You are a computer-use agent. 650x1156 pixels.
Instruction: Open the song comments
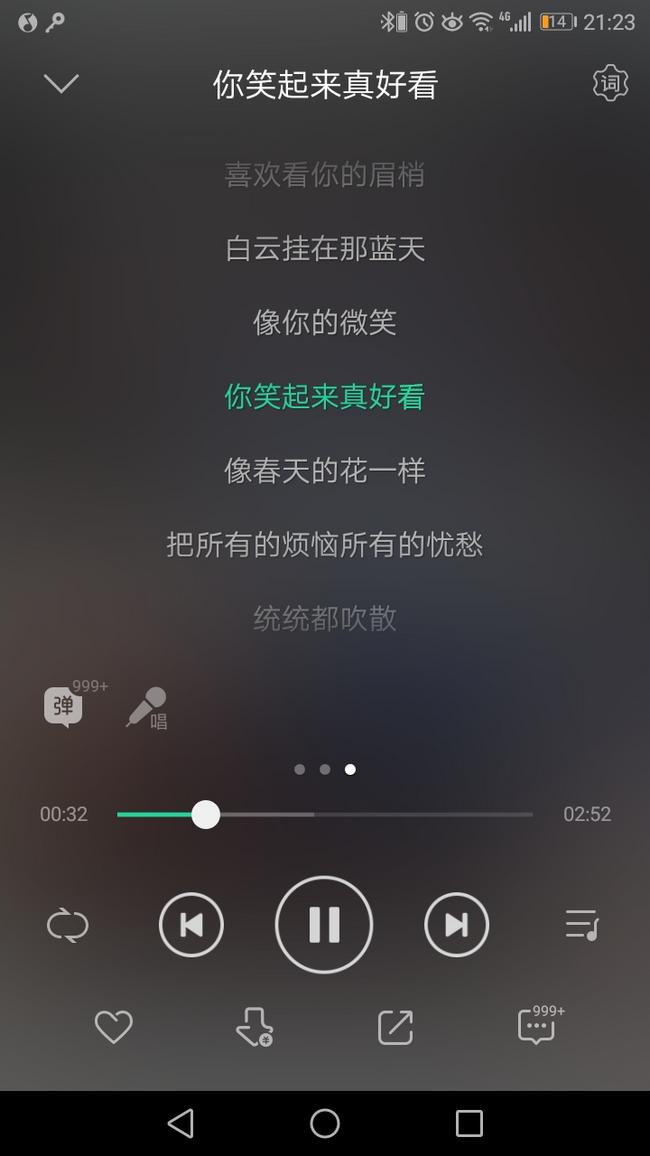click(x=537, y=1027)
